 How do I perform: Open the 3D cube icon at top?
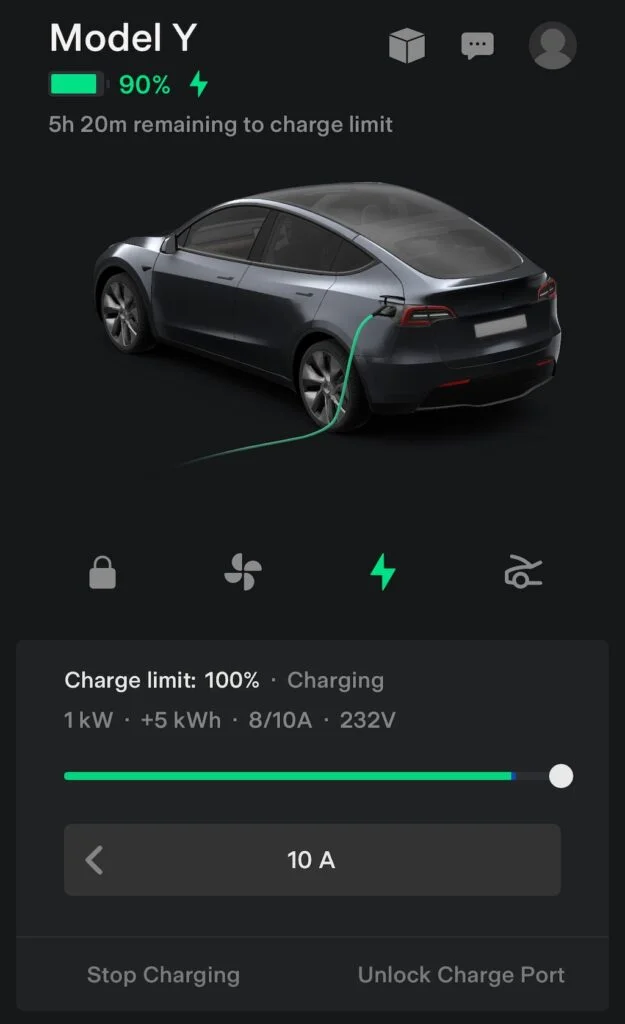407,46
